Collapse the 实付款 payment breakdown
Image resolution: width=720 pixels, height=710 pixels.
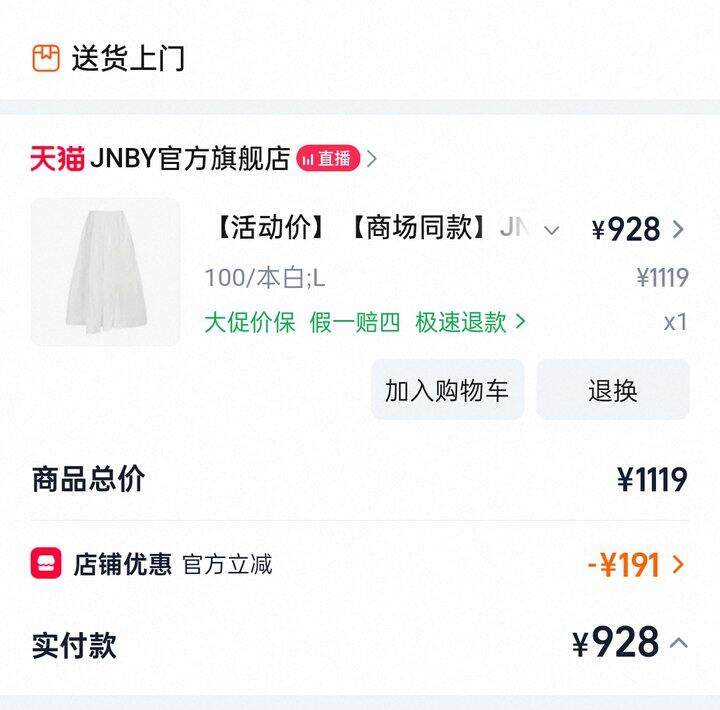(678, 642)
